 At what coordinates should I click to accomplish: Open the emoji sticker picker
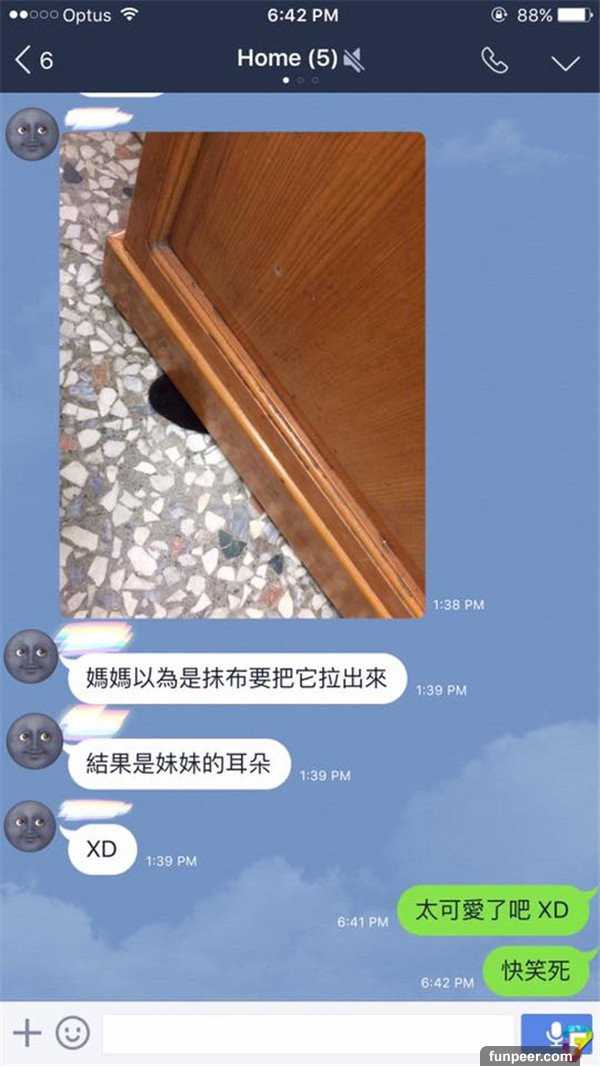pyautogui.click(x=72, y=1033)
